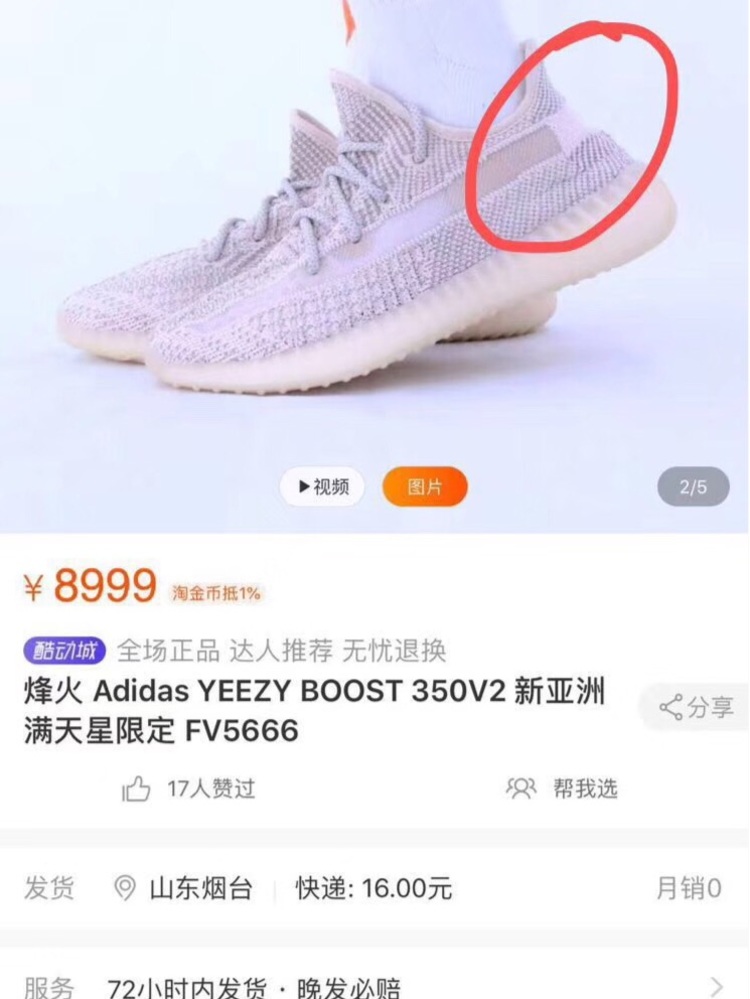
Task: Like the product next to 17人赞过
Action: point(137,789)
